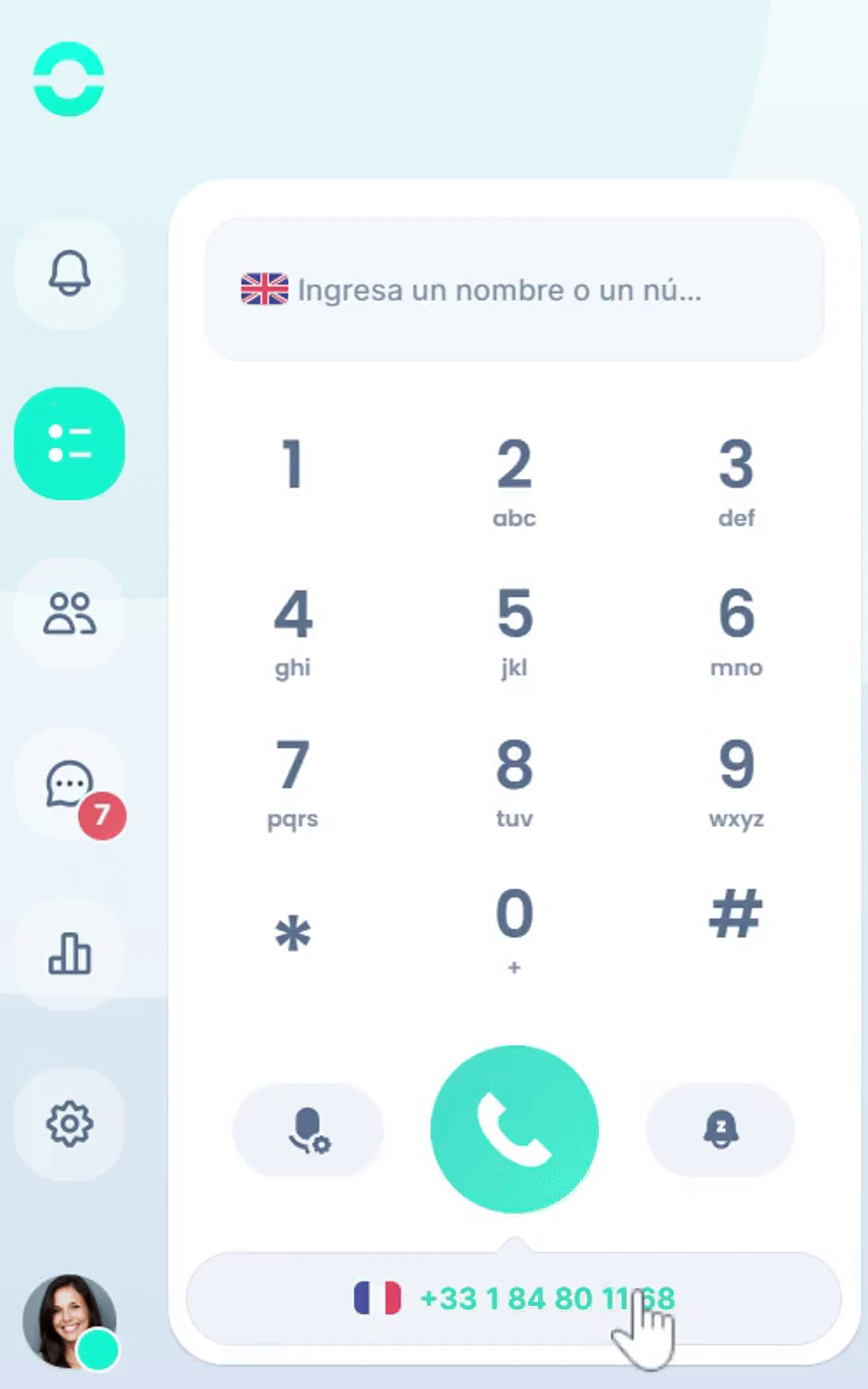Open the contacts section

pyautogui.click(x=69, y=613)
